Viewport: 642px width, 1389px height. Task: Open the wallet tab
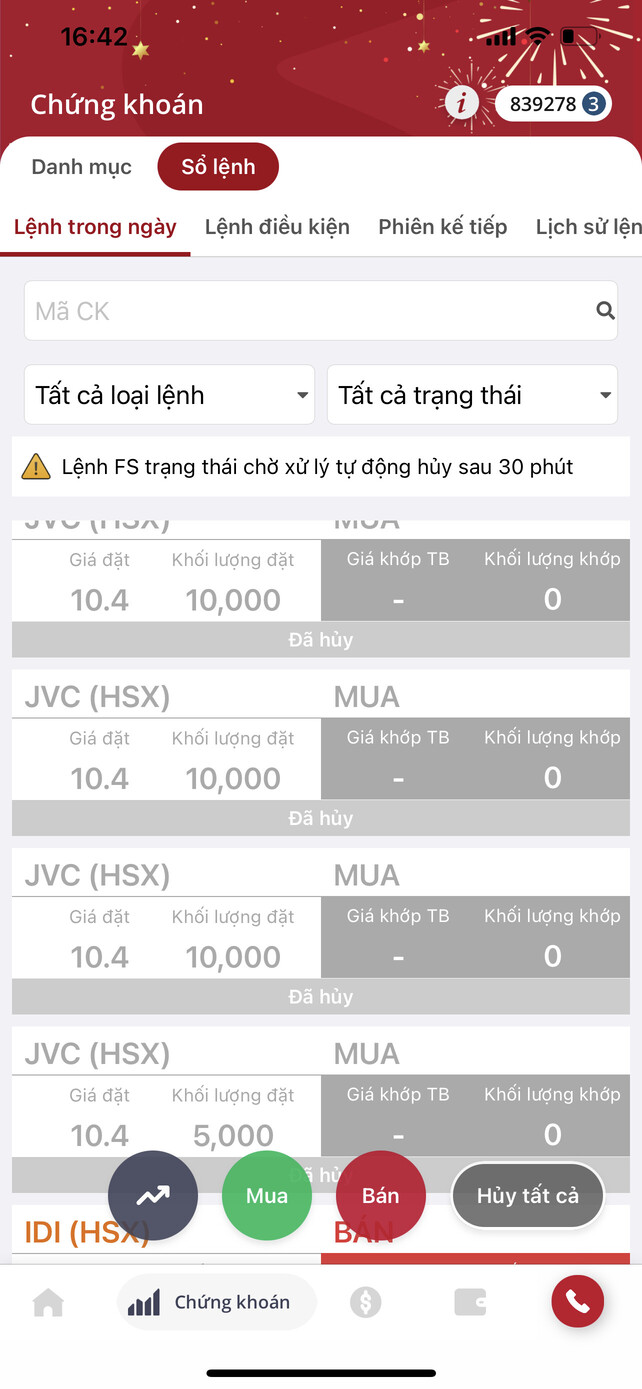(x=470, y=1302)
